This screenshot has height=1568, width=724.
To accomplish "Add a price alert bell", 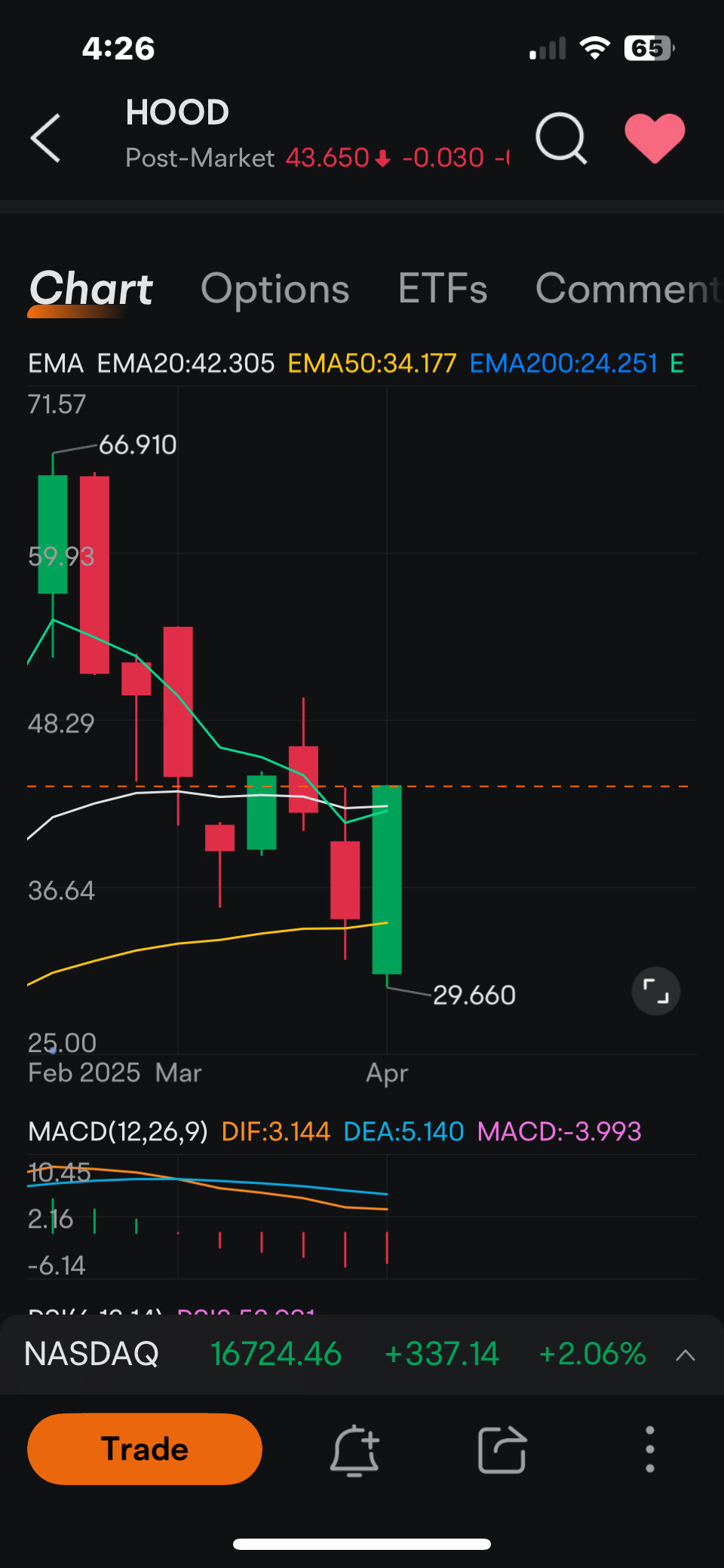I will click(354, 1449).
